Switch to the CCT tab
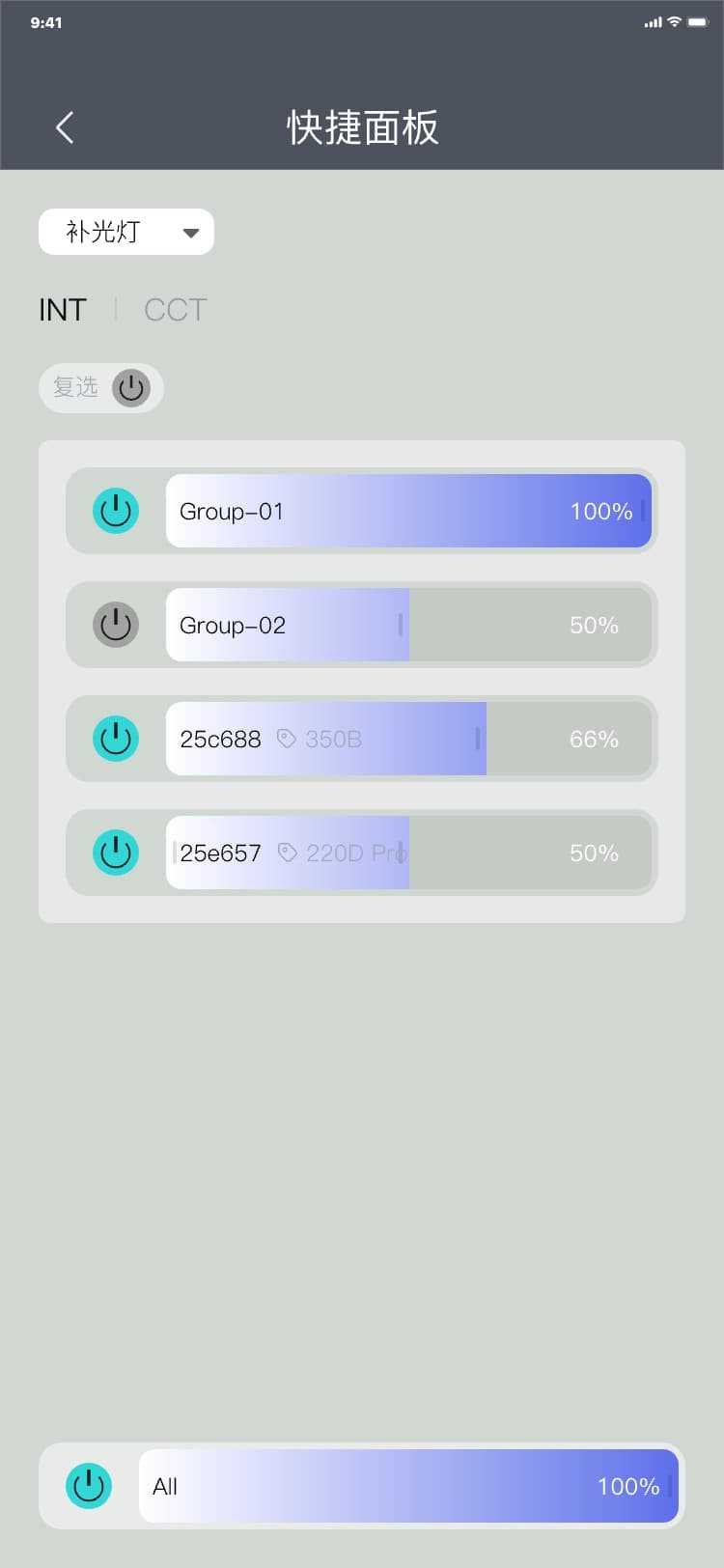 click(x=176, y=310)
